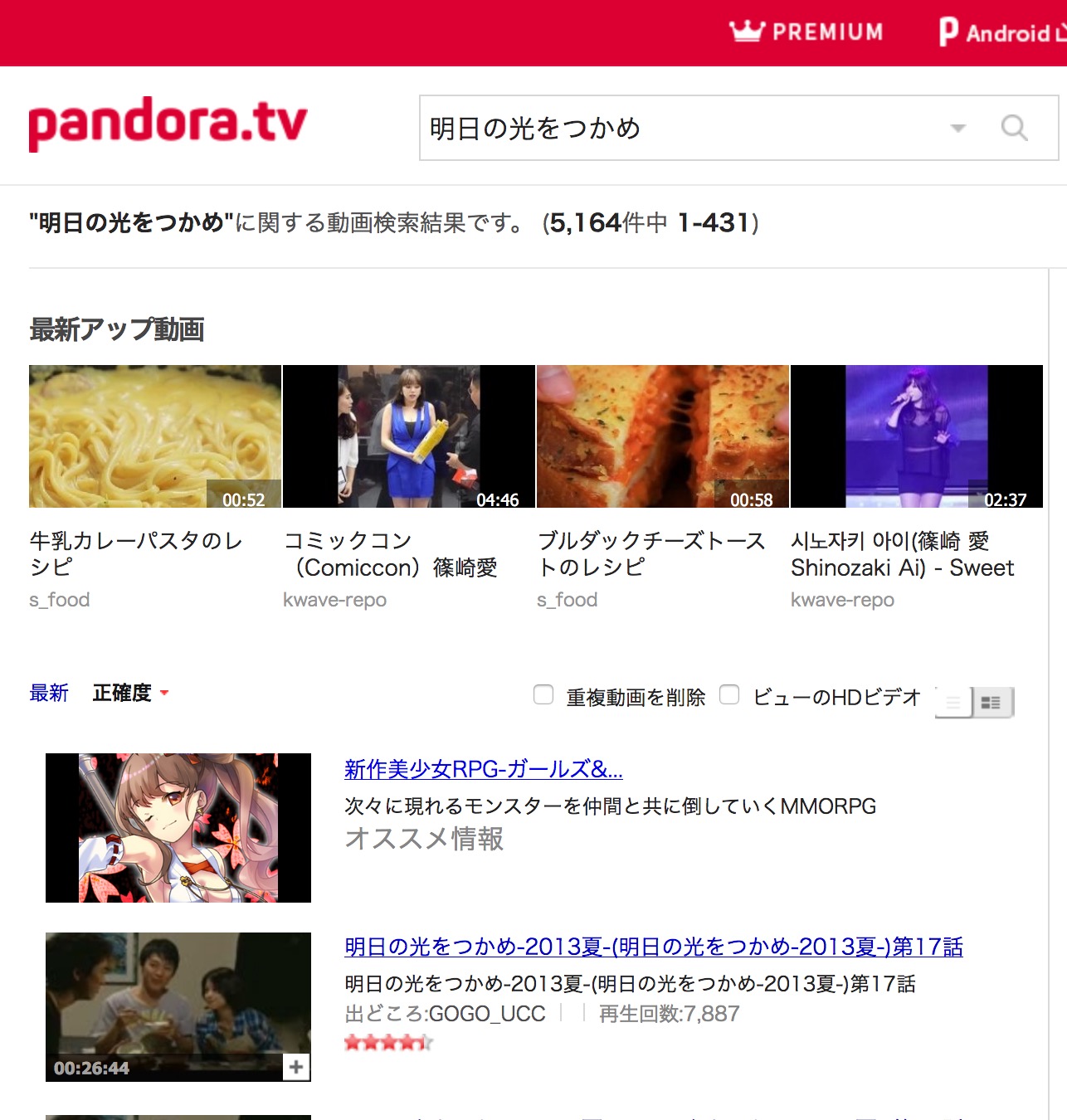Open the コミックコン 篠崎愛 video

(409, 436)
